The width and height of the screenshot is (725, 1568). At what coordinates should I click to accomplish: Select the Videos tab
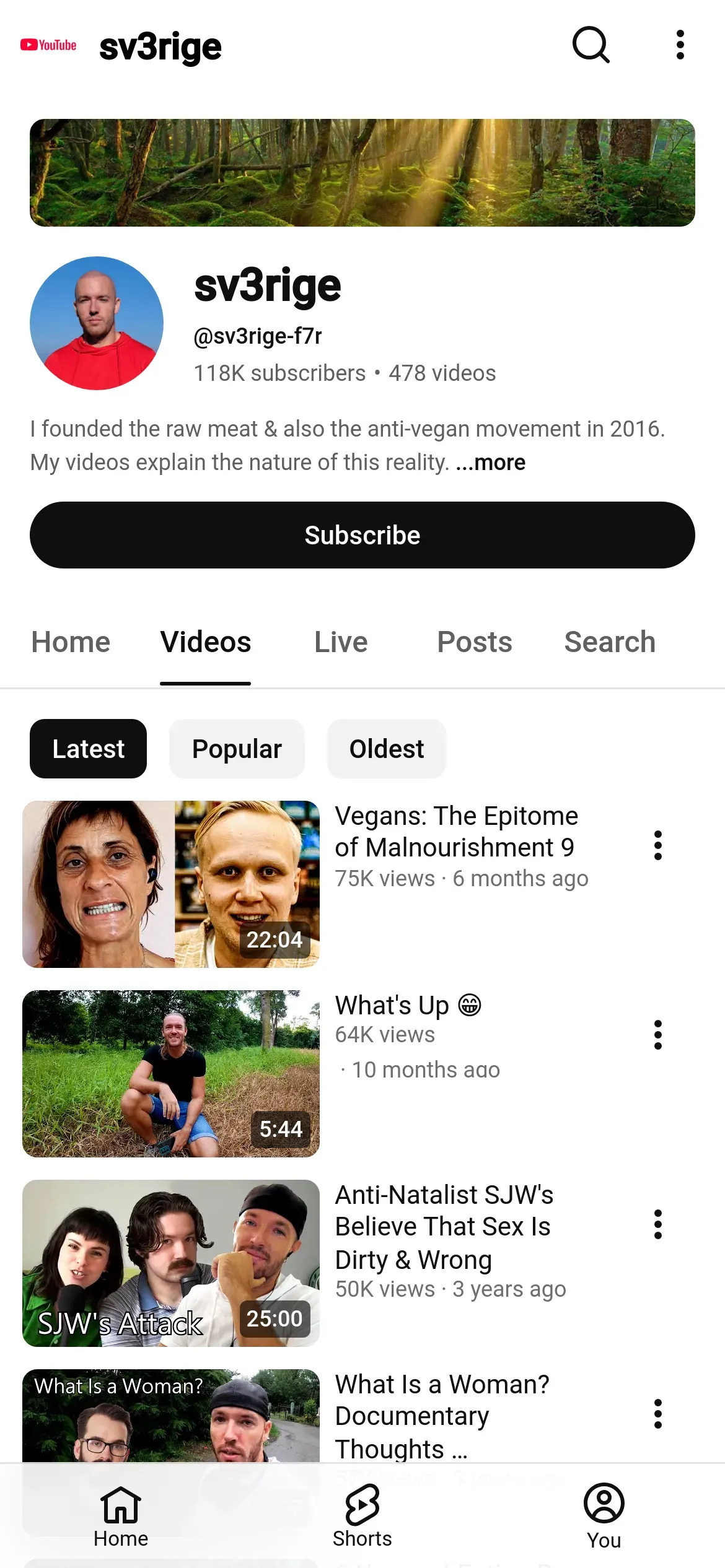click(206, 642)
